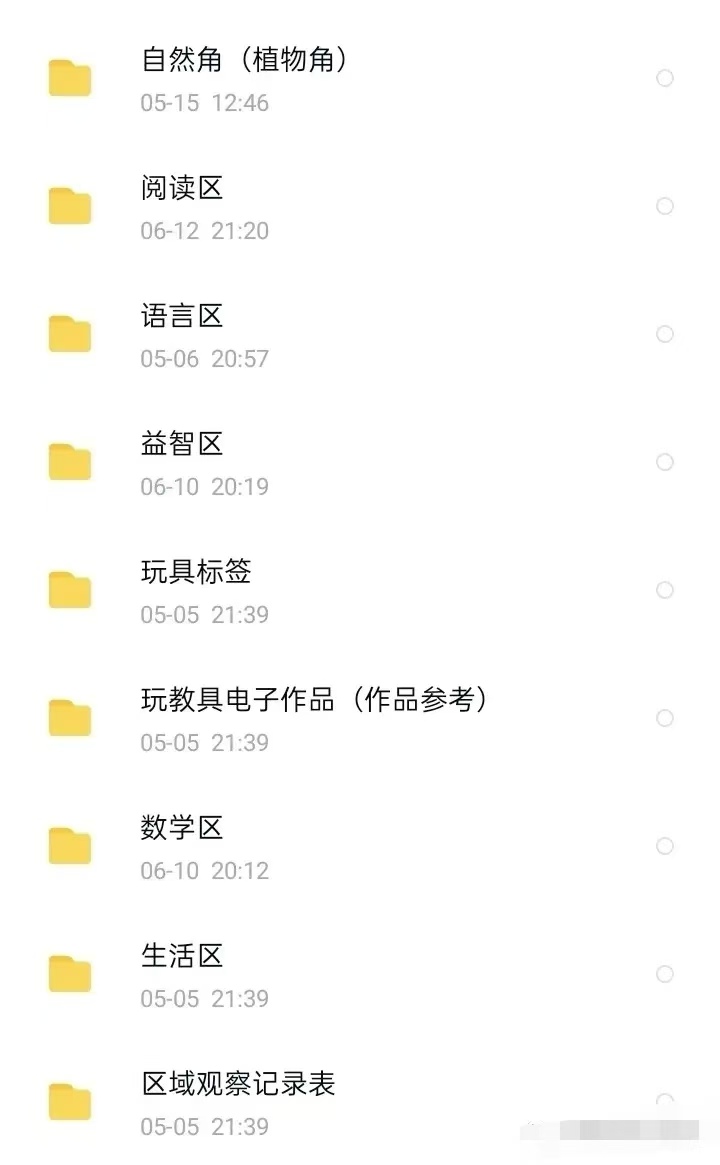720x1165 pixels.
Task: Select the 生活区 folder circle
Action: pyautogui.click(x=665, y=973)
